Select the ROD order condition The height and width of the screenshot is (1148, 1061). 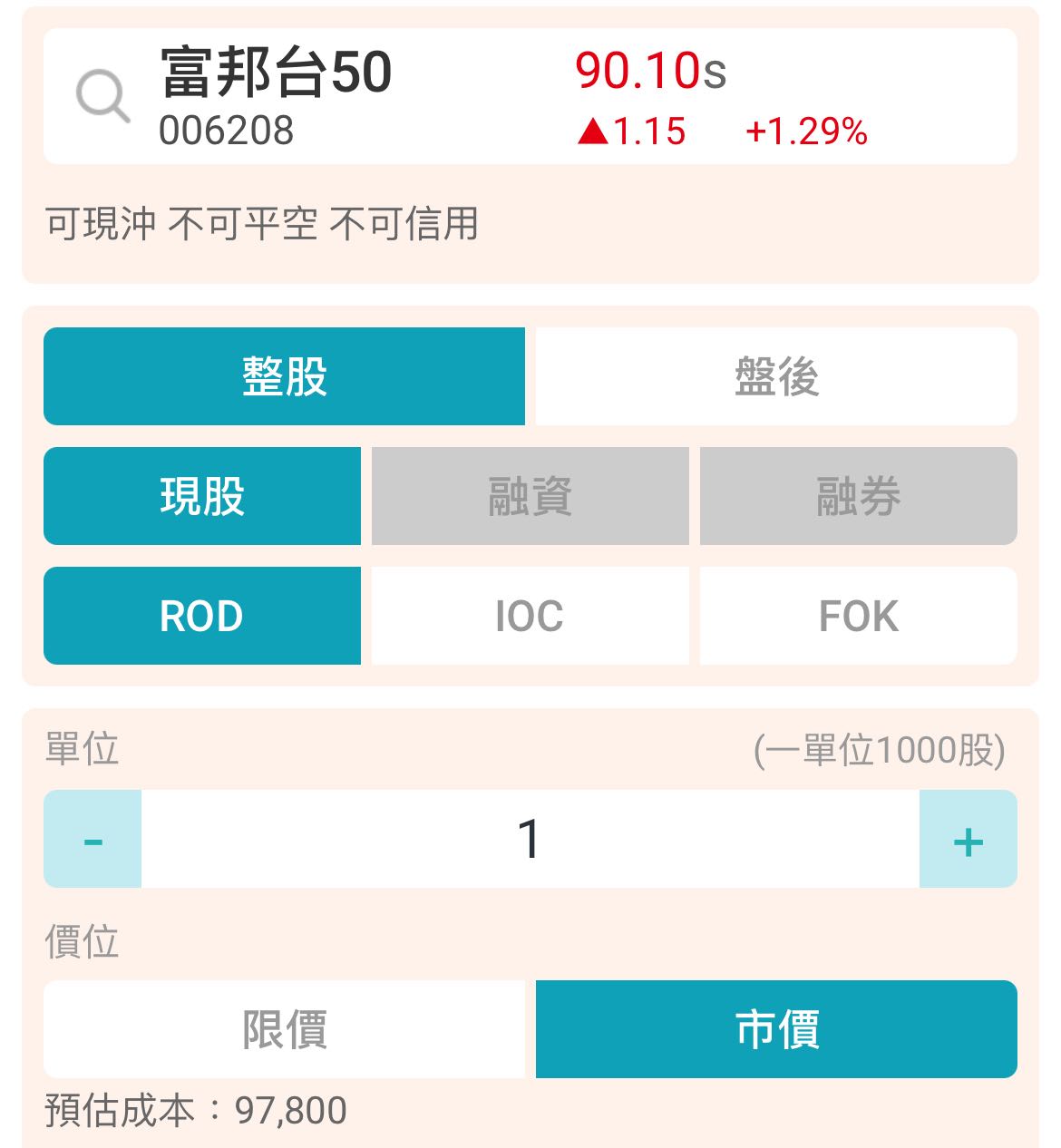[x=201, y=616]
